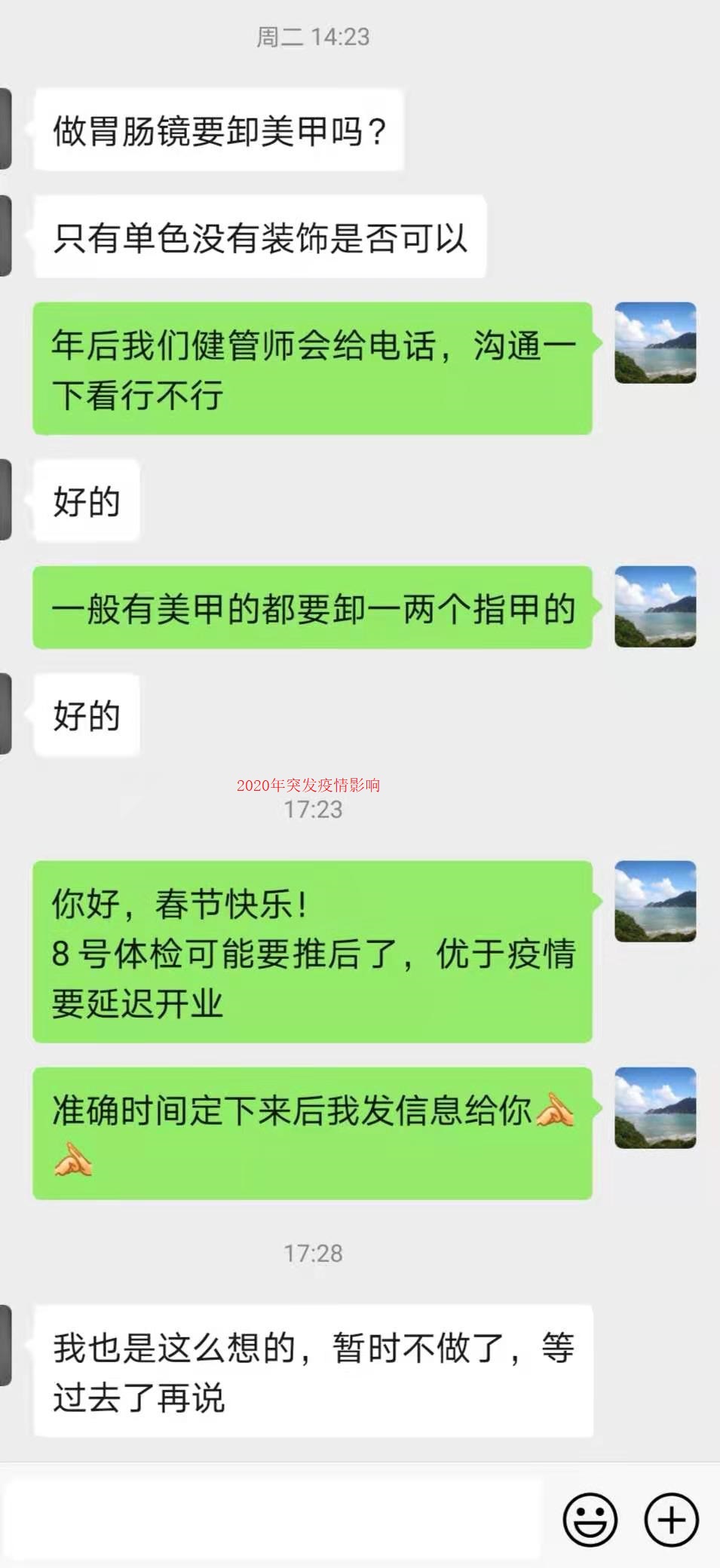Tap the message input field
The width and height of the screenshot is (720, 1568).
[x=271, y=1518]
